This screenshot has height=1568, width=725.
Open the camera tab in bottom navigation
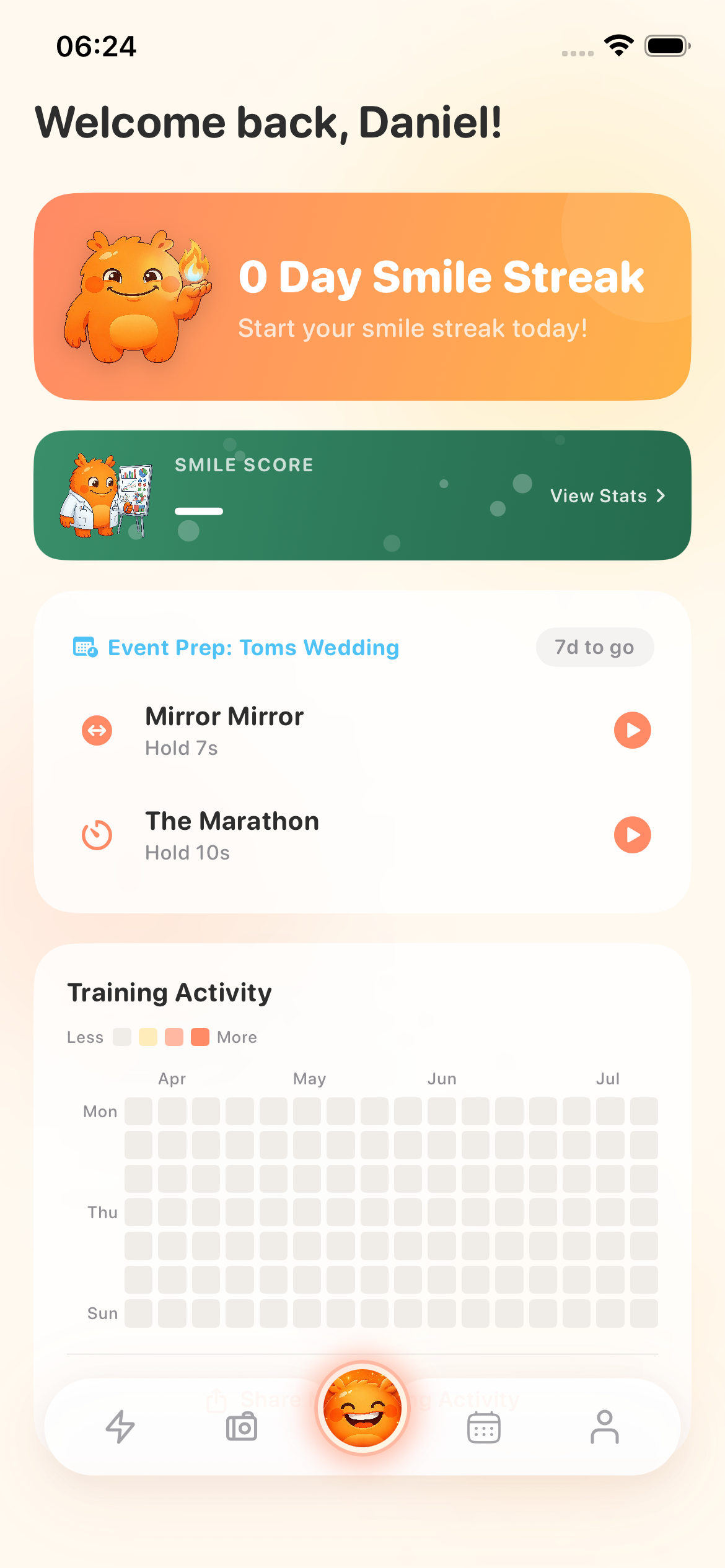pos(241,1427)
